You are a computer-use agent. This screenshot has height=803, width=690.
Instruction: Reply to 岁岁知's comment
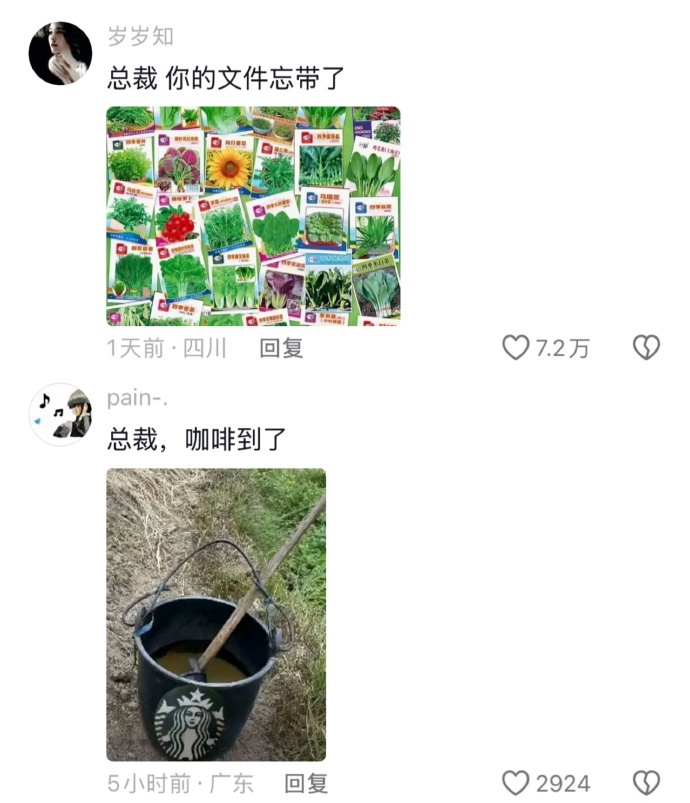coord(281,348)
